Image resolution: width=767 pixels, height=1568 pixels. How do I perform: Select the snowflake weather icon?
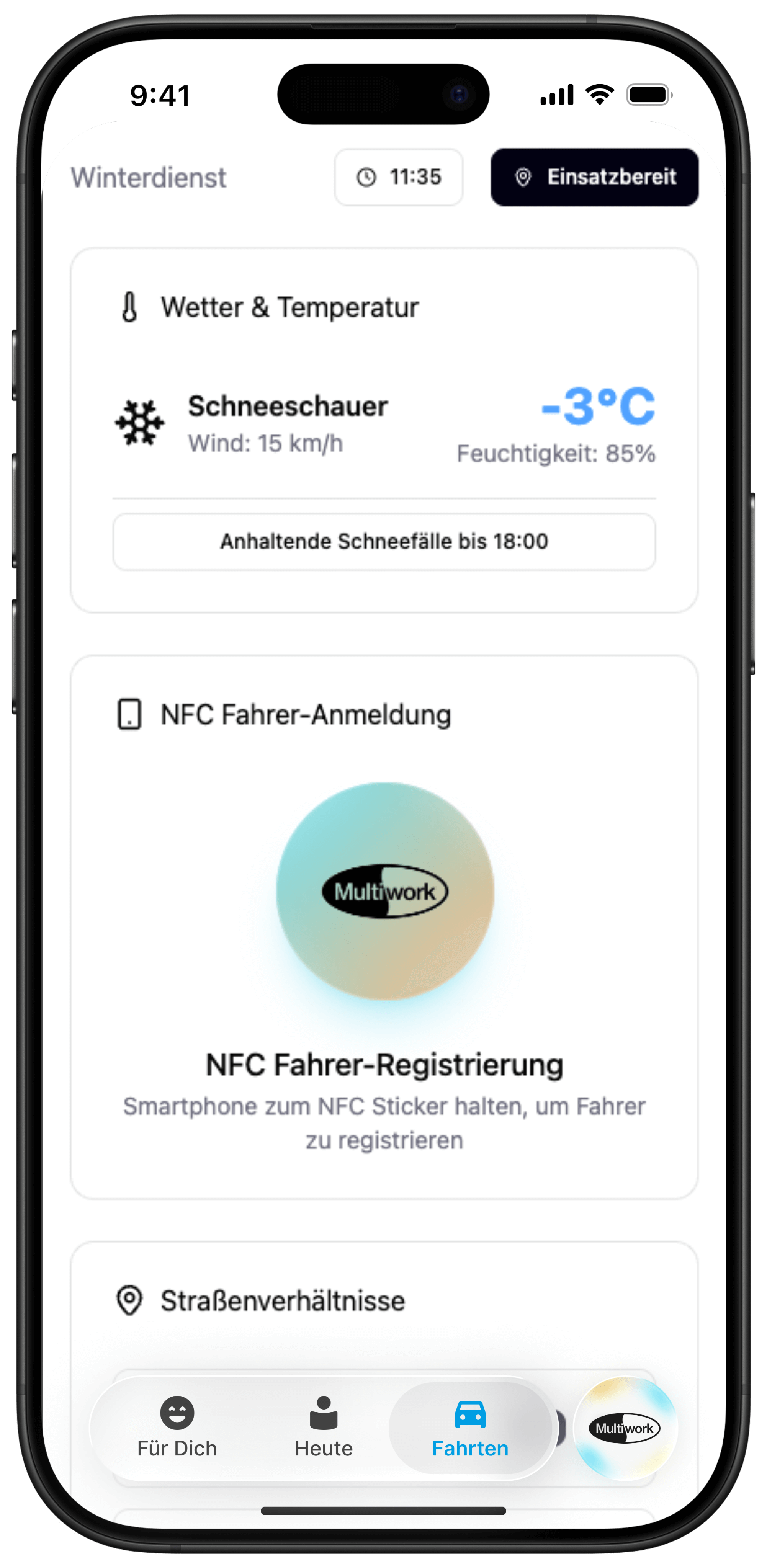(x=139, y=423)
